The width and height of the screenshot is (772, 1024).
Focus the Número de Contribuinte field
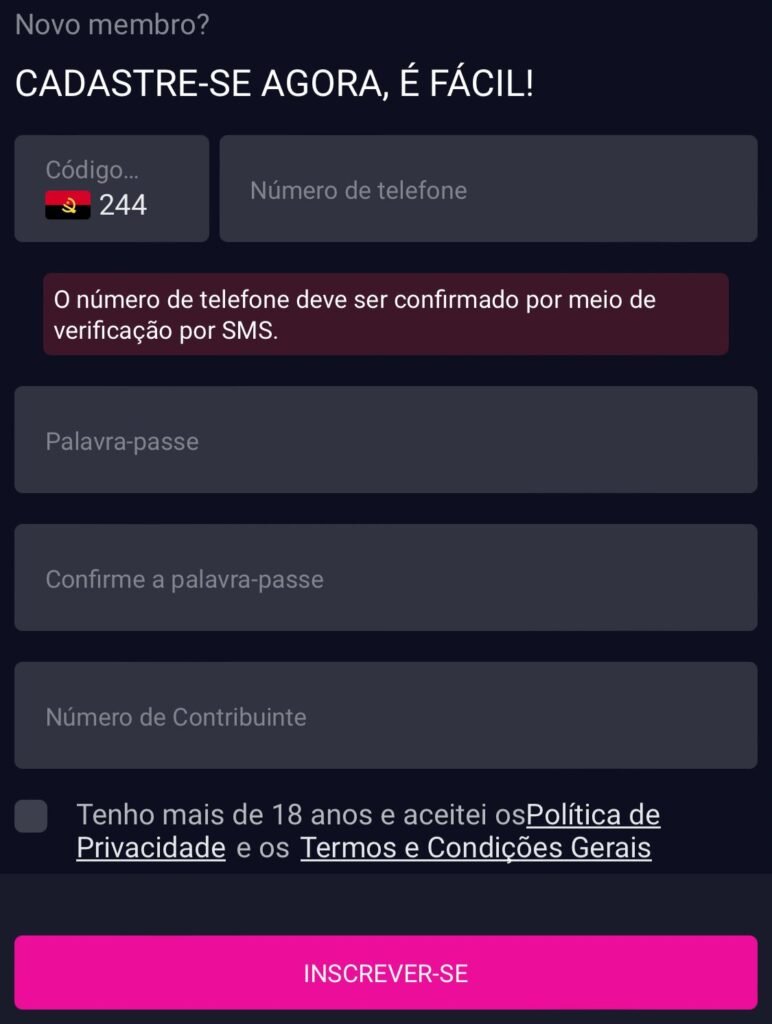(x=385, y=716)
